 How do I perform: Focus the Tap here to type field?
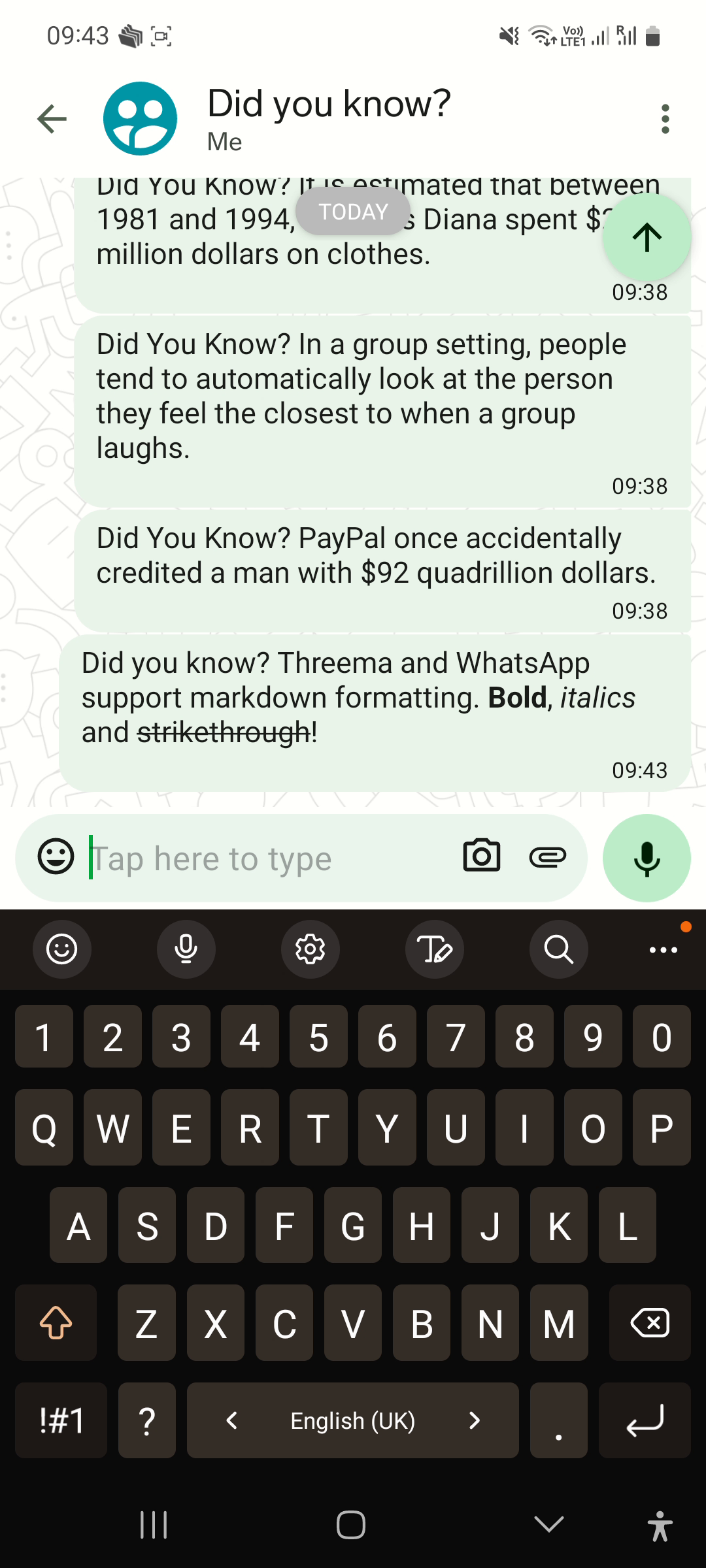tap(268, 858)
